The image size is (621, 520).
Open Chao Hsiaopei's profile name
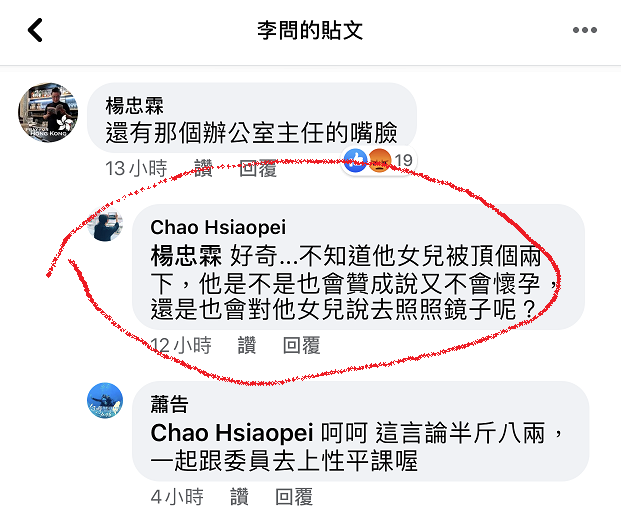(x=218, y=227)
